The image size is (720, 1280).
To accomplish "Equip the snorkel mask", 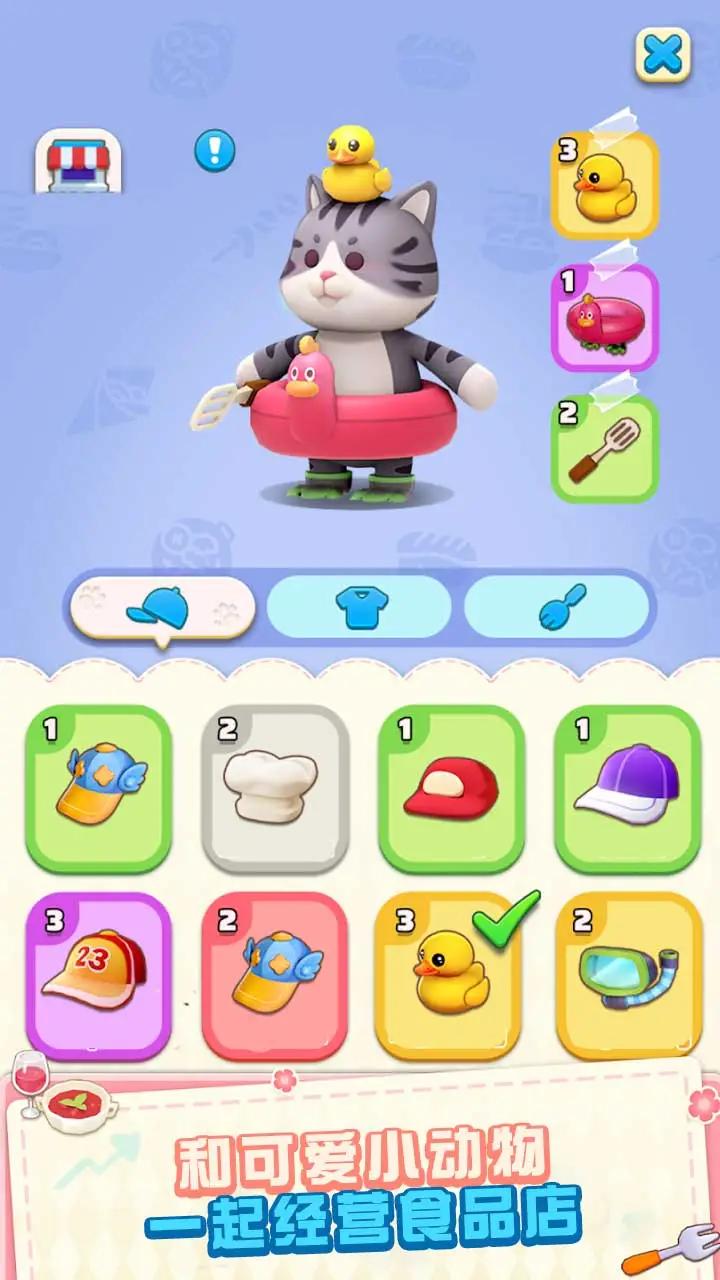I will pos(628,976).
